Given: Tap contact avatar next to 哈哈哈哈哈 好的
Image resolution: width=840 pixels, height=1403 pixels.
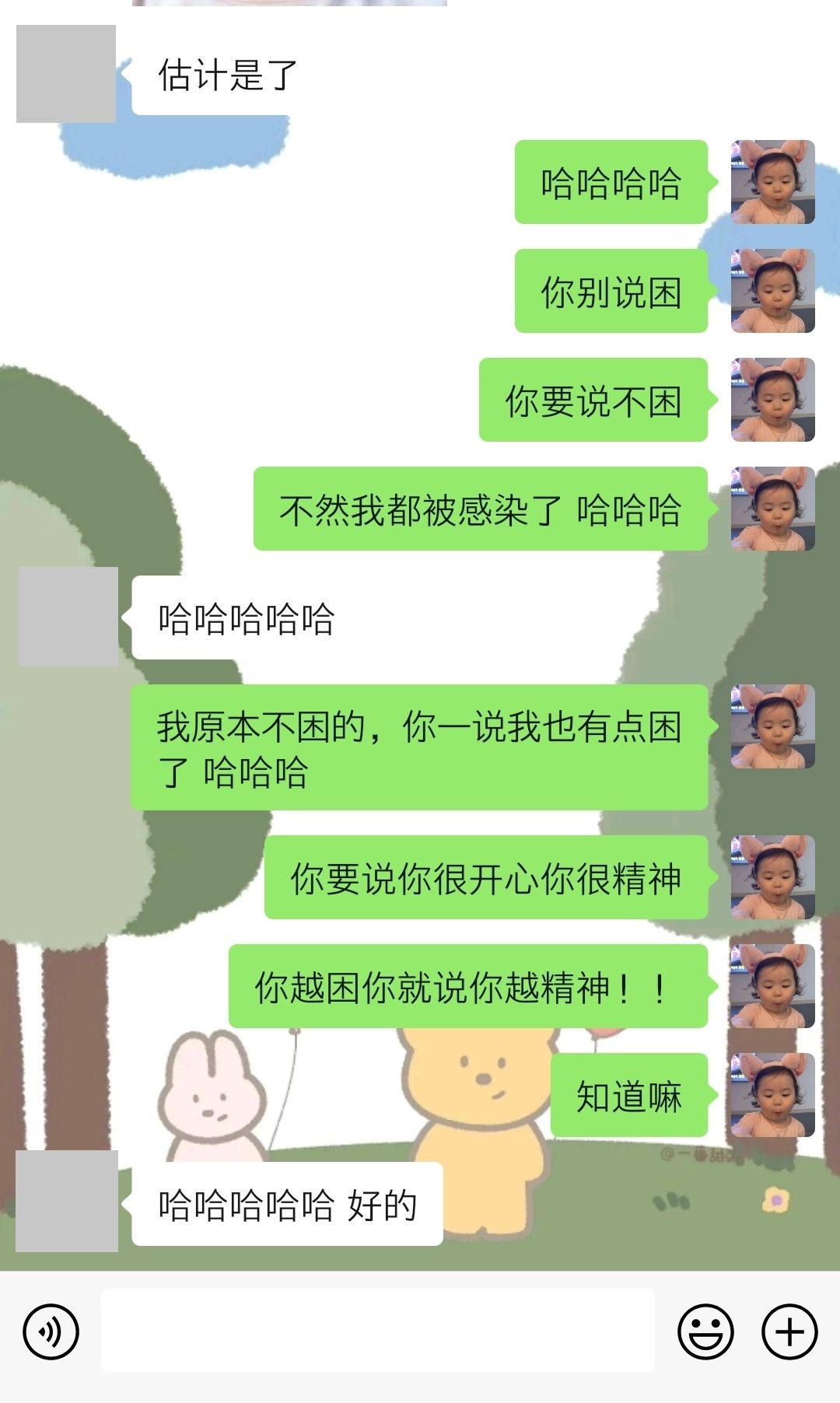Looking at the screenshot, I should 67,1202.
